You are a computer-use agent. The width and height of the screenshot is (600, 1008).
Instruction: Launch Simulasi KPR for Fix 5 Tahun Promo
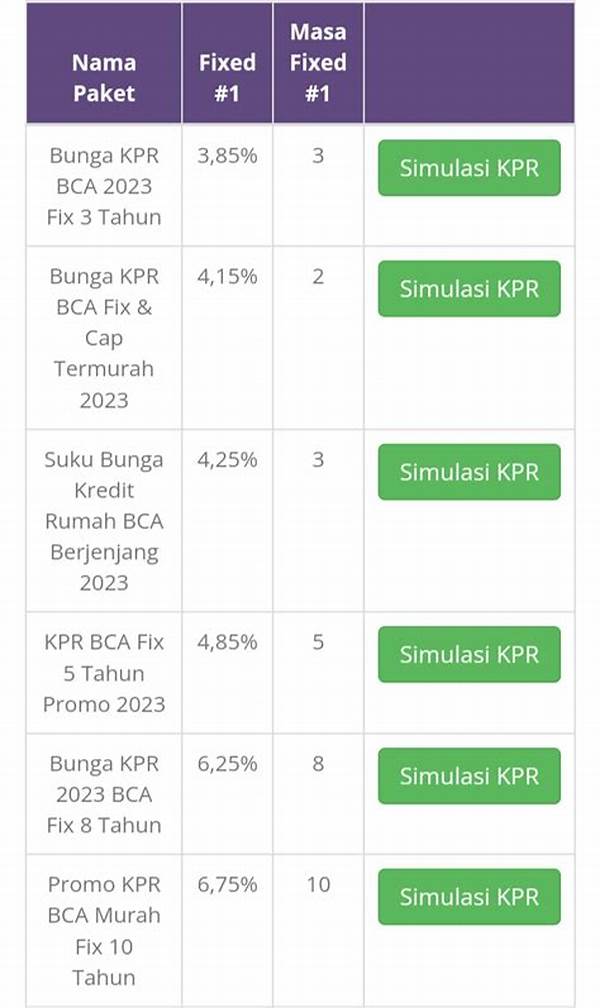(469, 655)
